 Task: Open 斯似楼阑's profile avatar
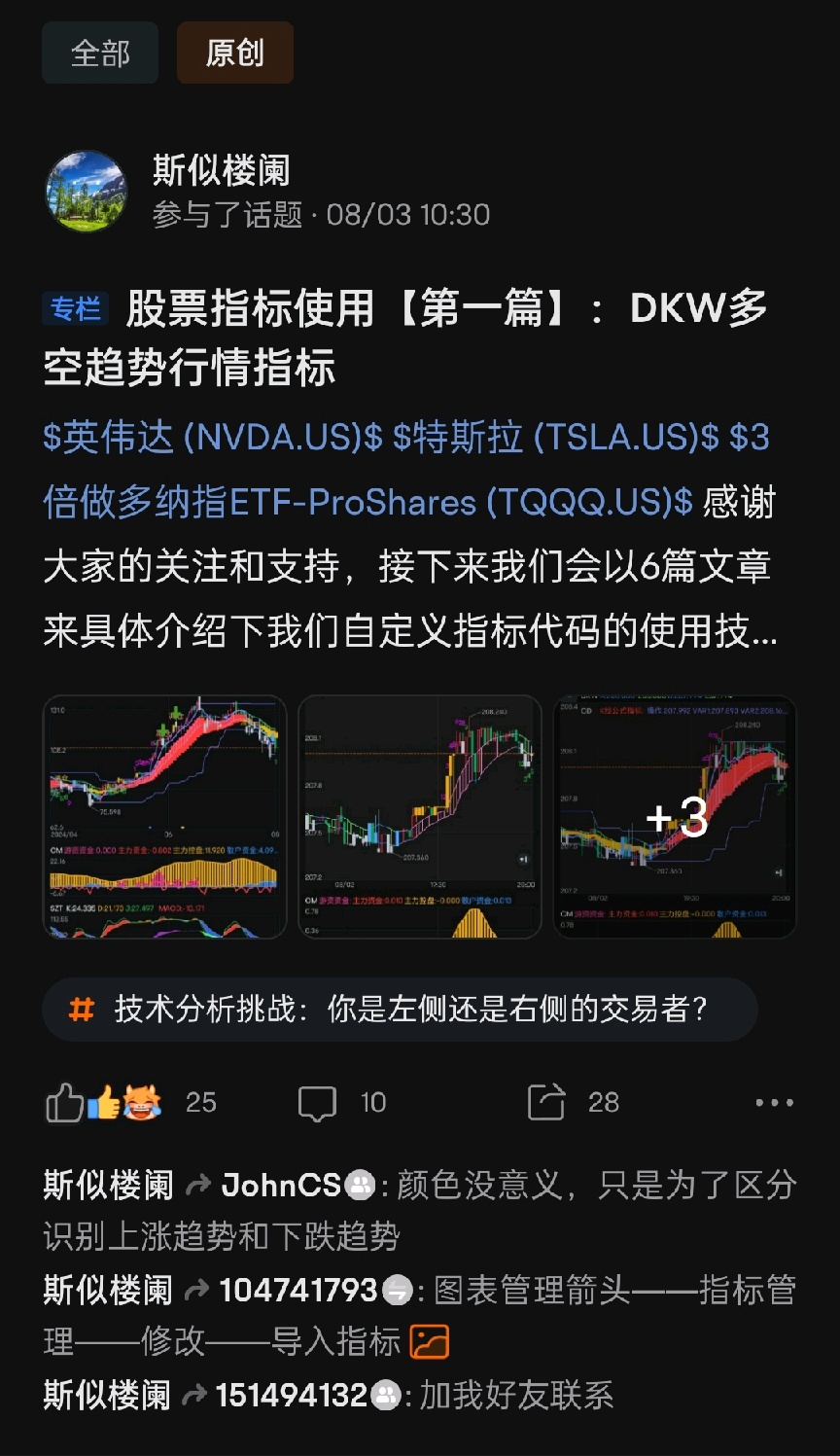pos(87,191)
